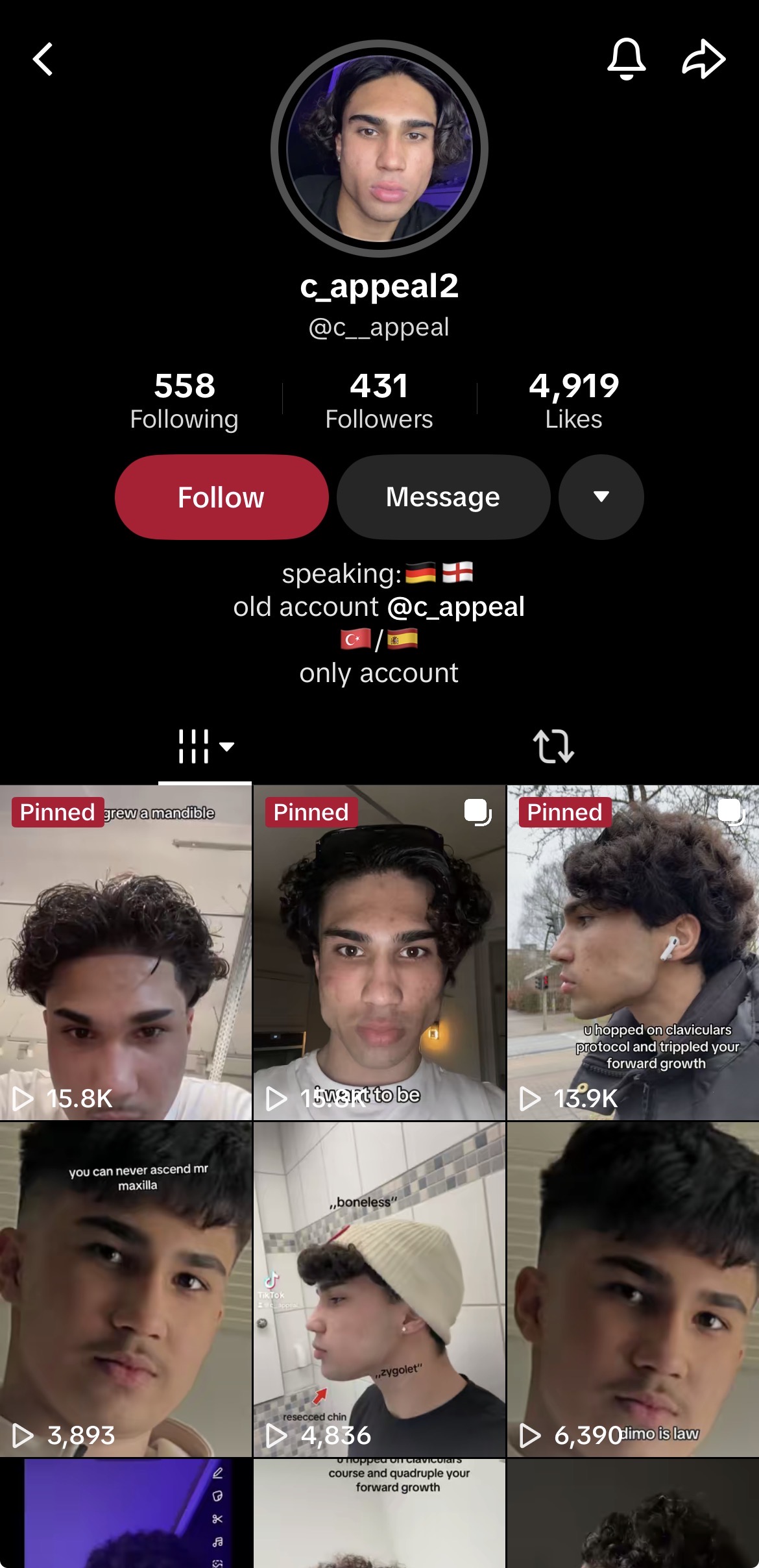Open 'course and quadruple your forward growth' video
Viewport: 759px width, 1568px height.
[x=379, y=1513]
